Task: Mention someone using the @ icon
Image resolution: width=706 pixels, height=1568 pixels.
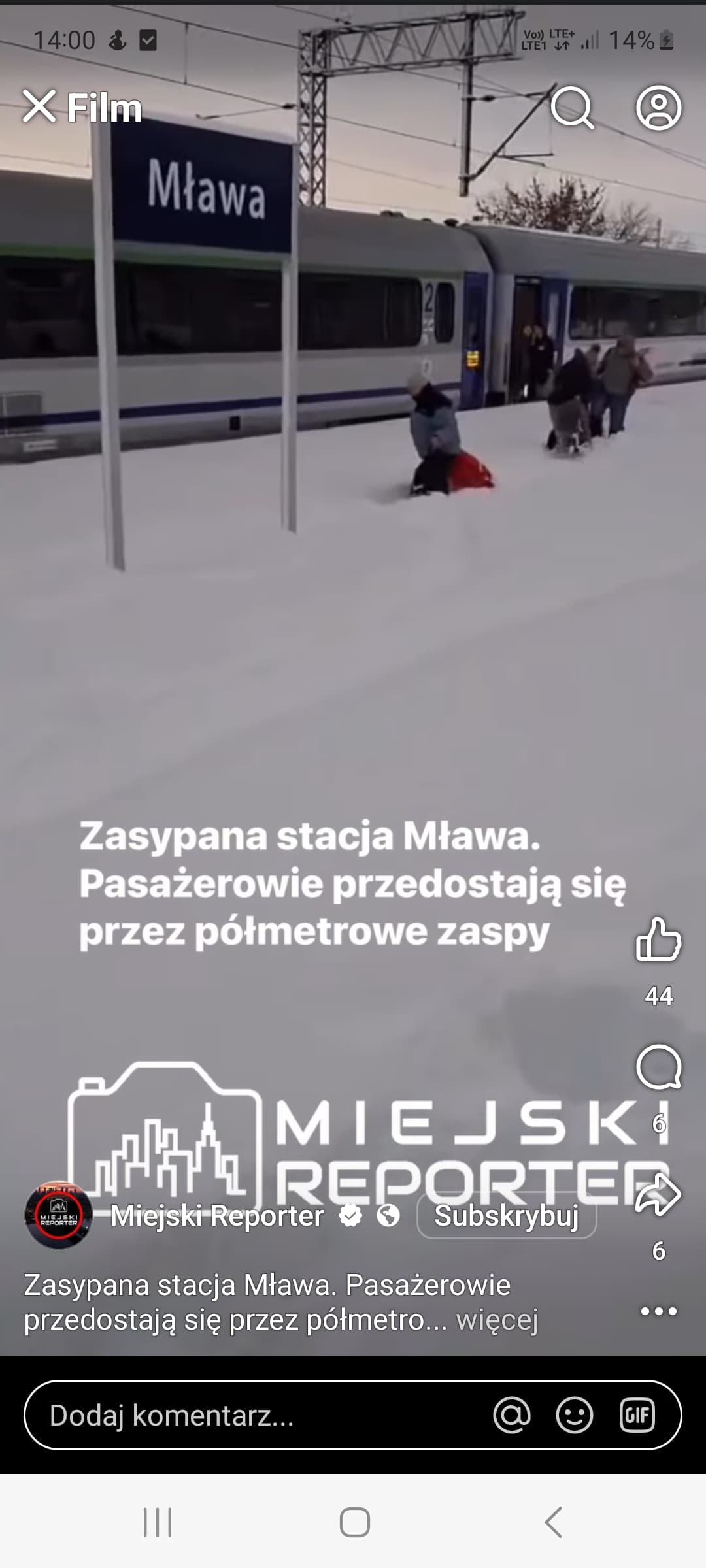Action: (512, 1415)
